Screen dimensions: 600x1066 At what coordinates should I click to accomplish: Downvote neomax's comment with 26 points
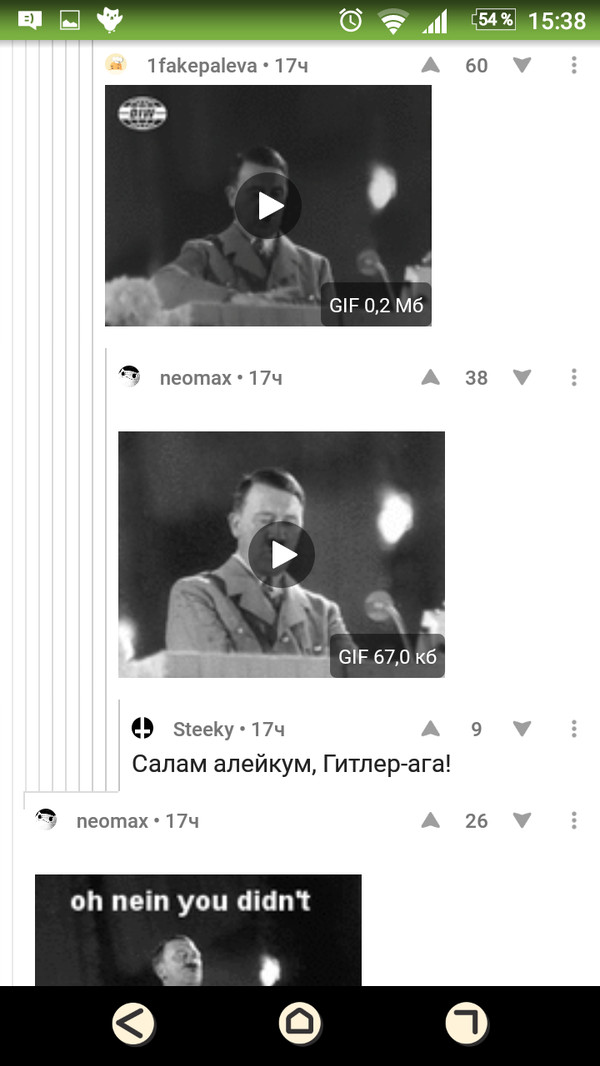pos(522,821)
